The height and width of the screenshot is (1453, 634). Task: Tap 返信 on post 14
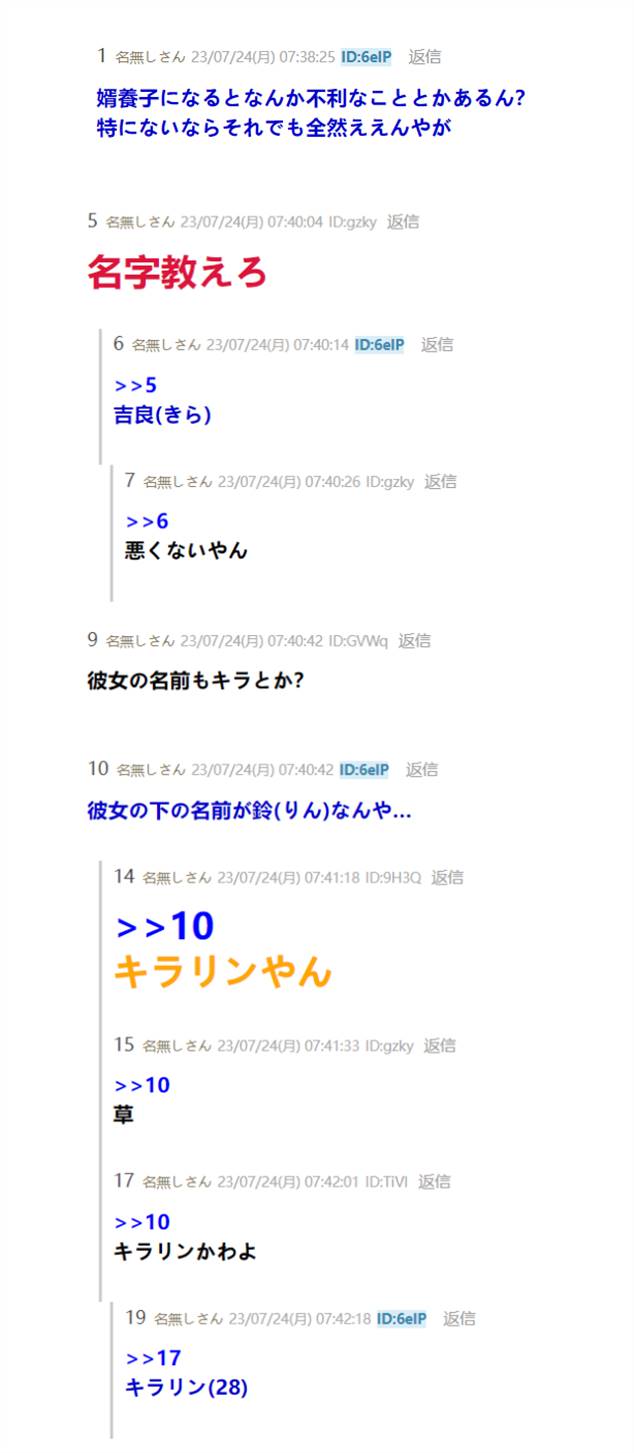pos(447,877)
